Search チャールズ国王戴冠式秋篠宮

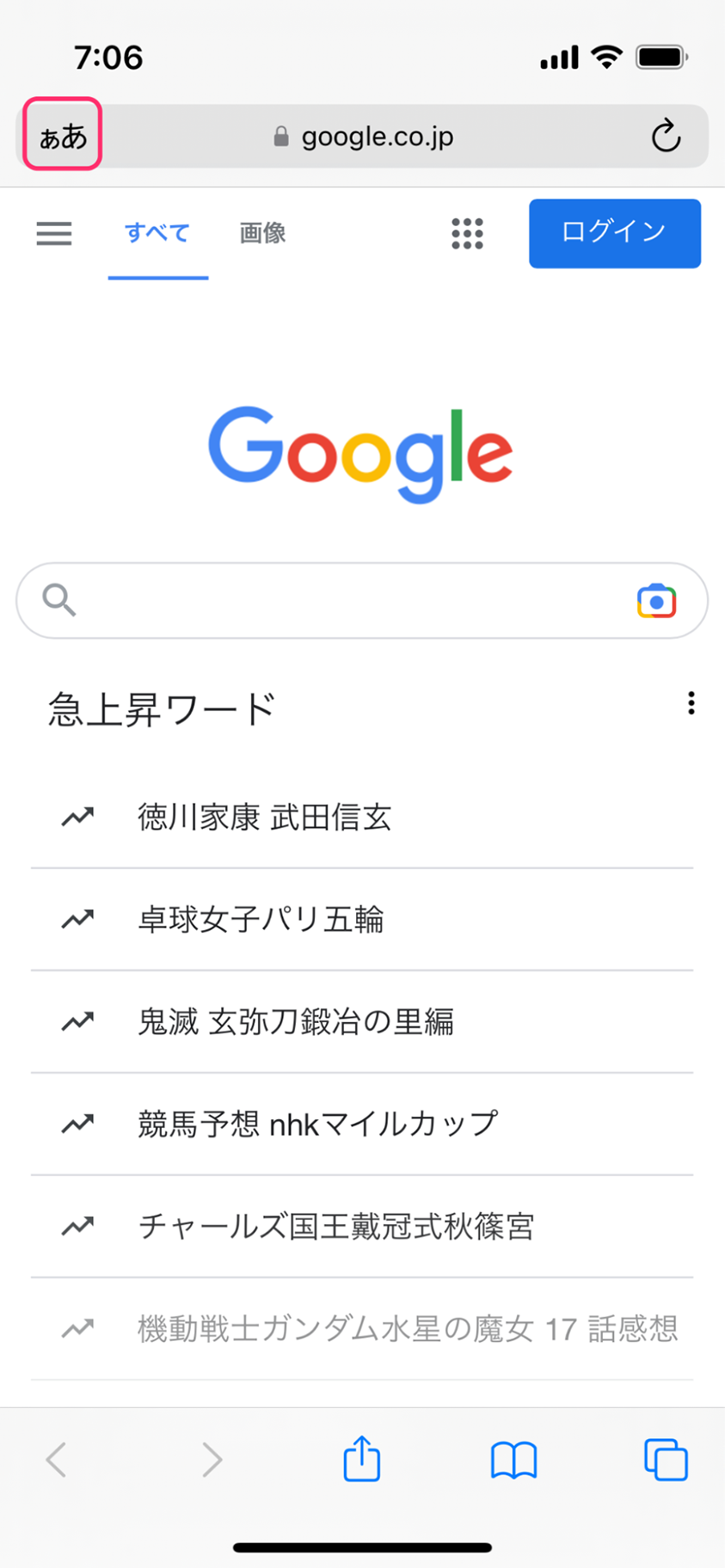(335, 1226)
